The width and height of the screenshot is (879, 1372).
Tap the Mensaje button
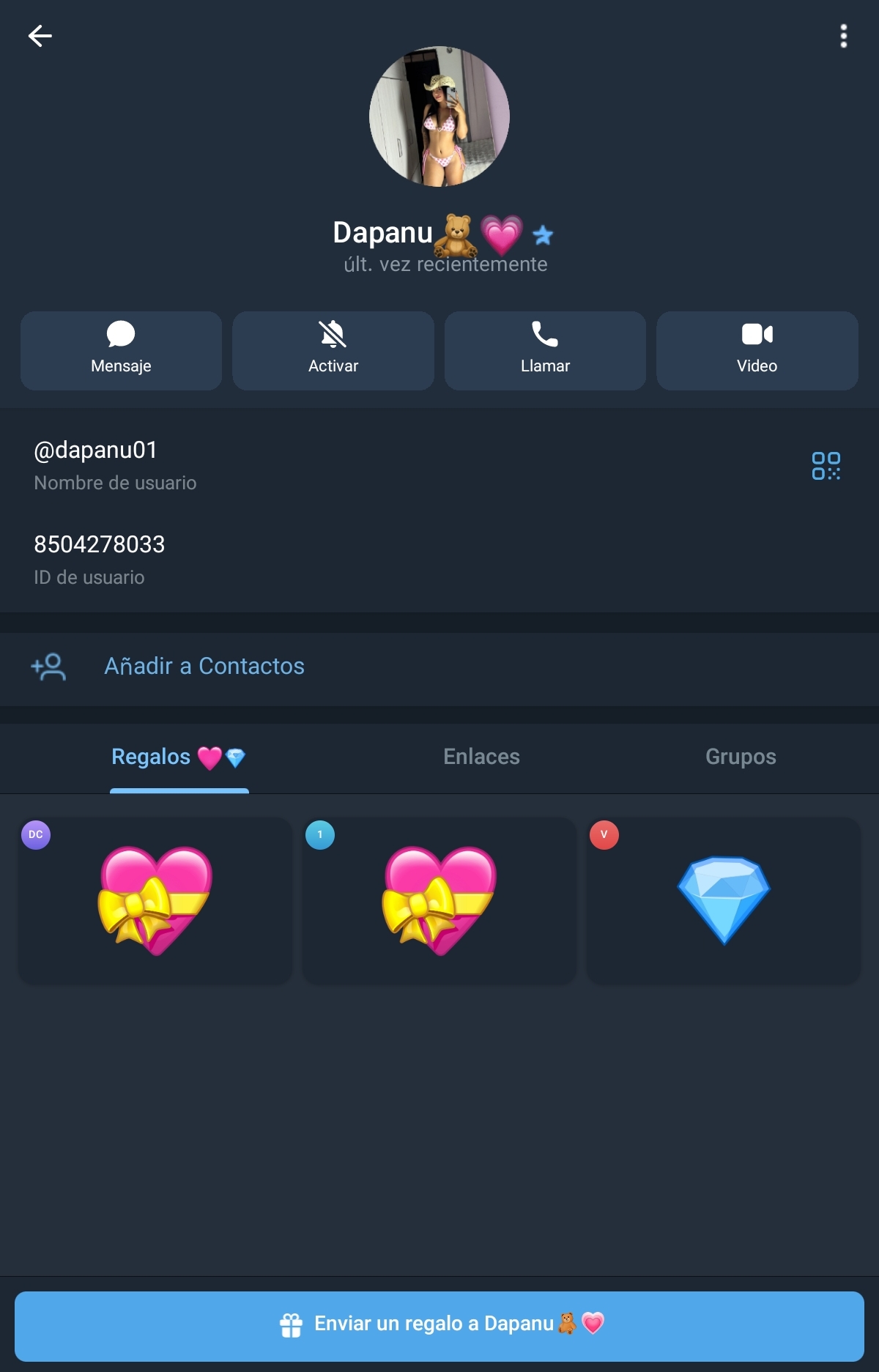(x=121, y=350)
